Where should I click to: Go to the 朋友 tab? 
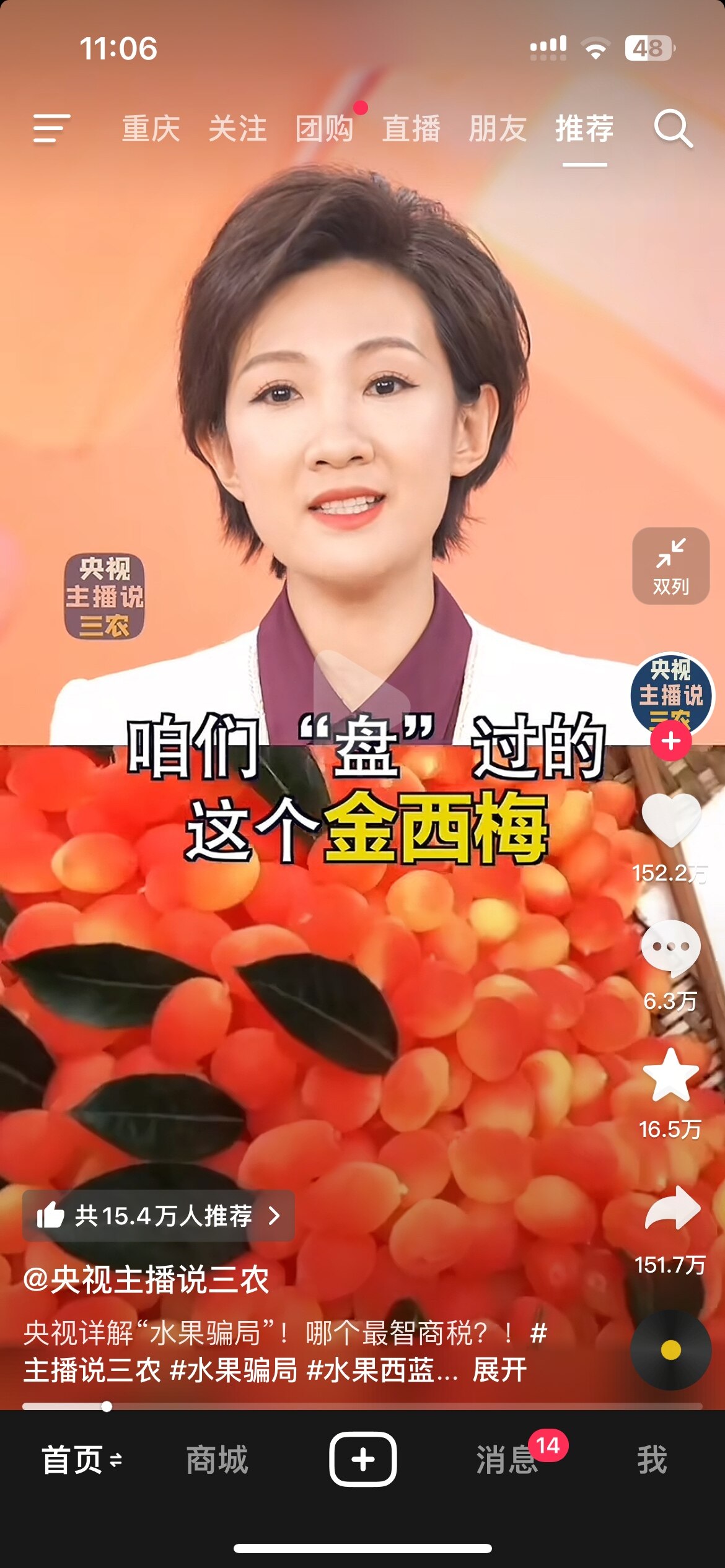coord(498,129)
